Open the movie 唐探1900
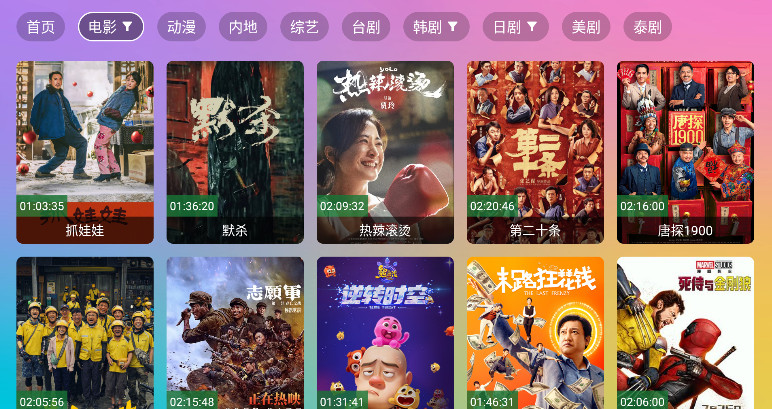Screen dimensions: 772x409 point(685,150)
